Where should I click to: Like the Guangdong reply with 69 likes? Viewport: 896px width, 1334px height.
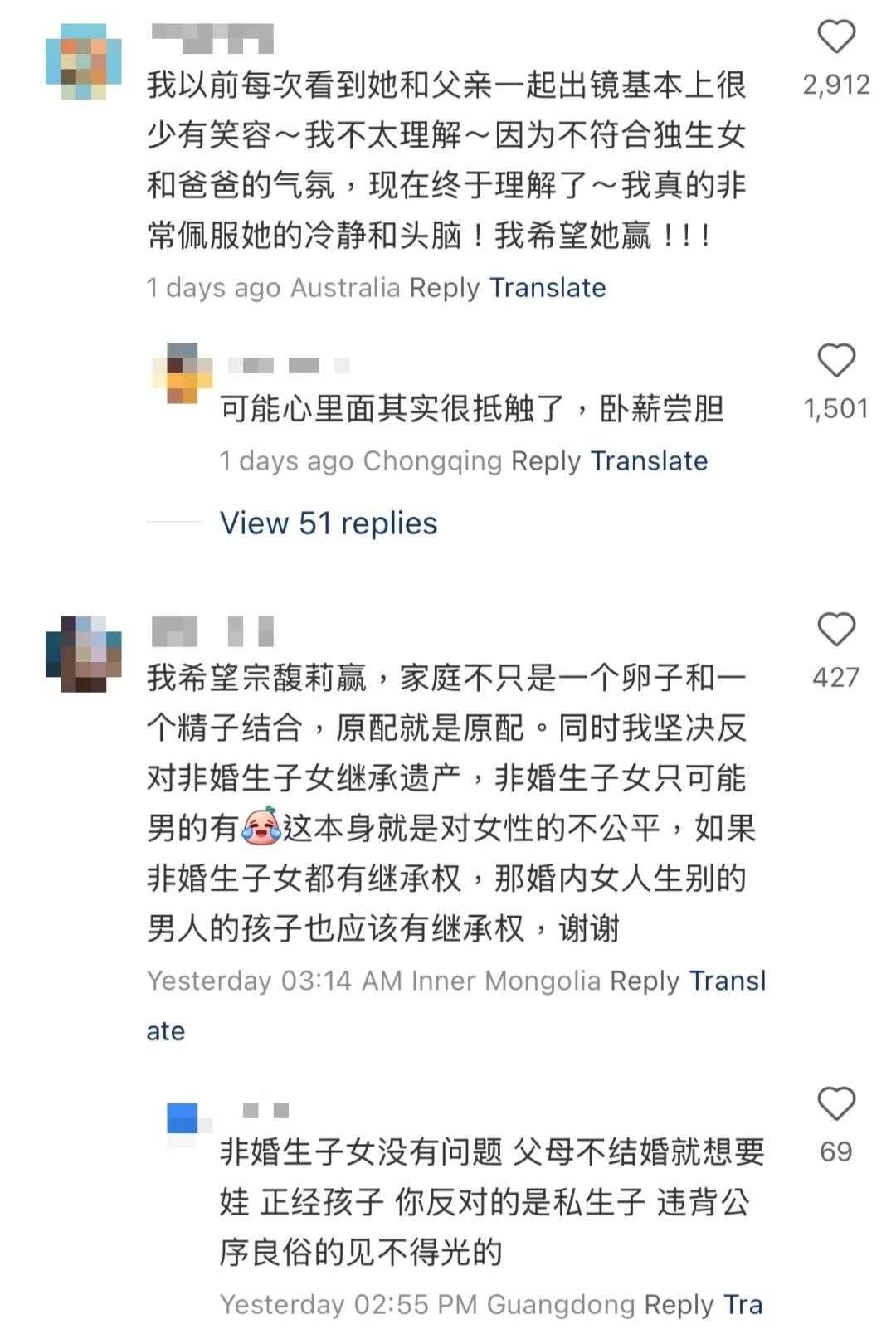point(836,1105)
